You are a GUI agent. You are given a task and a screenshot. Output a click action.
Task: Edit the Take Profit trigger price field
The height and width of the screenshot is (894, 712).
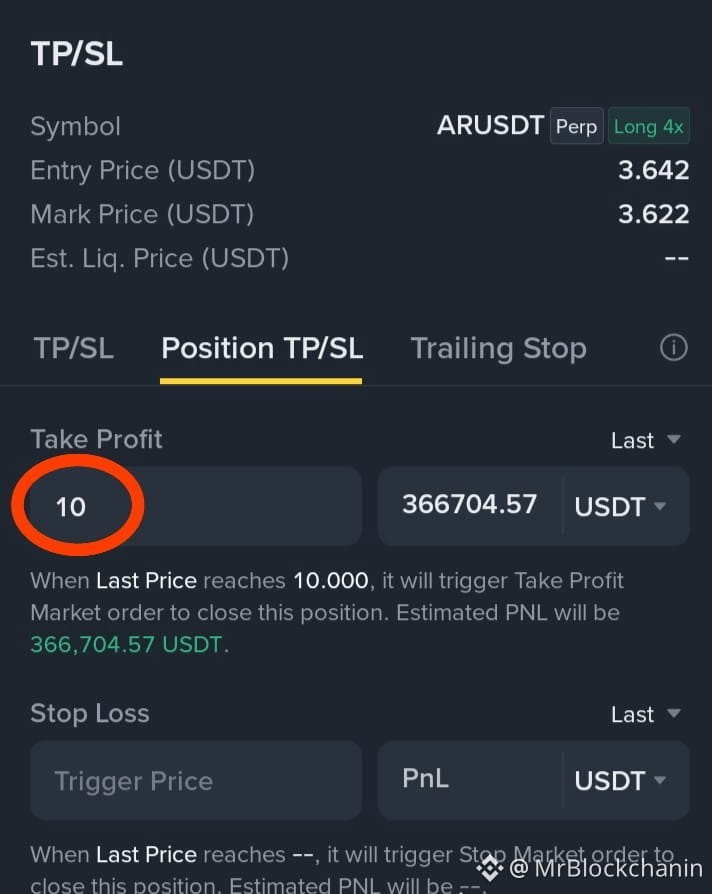tap(196, 506)
